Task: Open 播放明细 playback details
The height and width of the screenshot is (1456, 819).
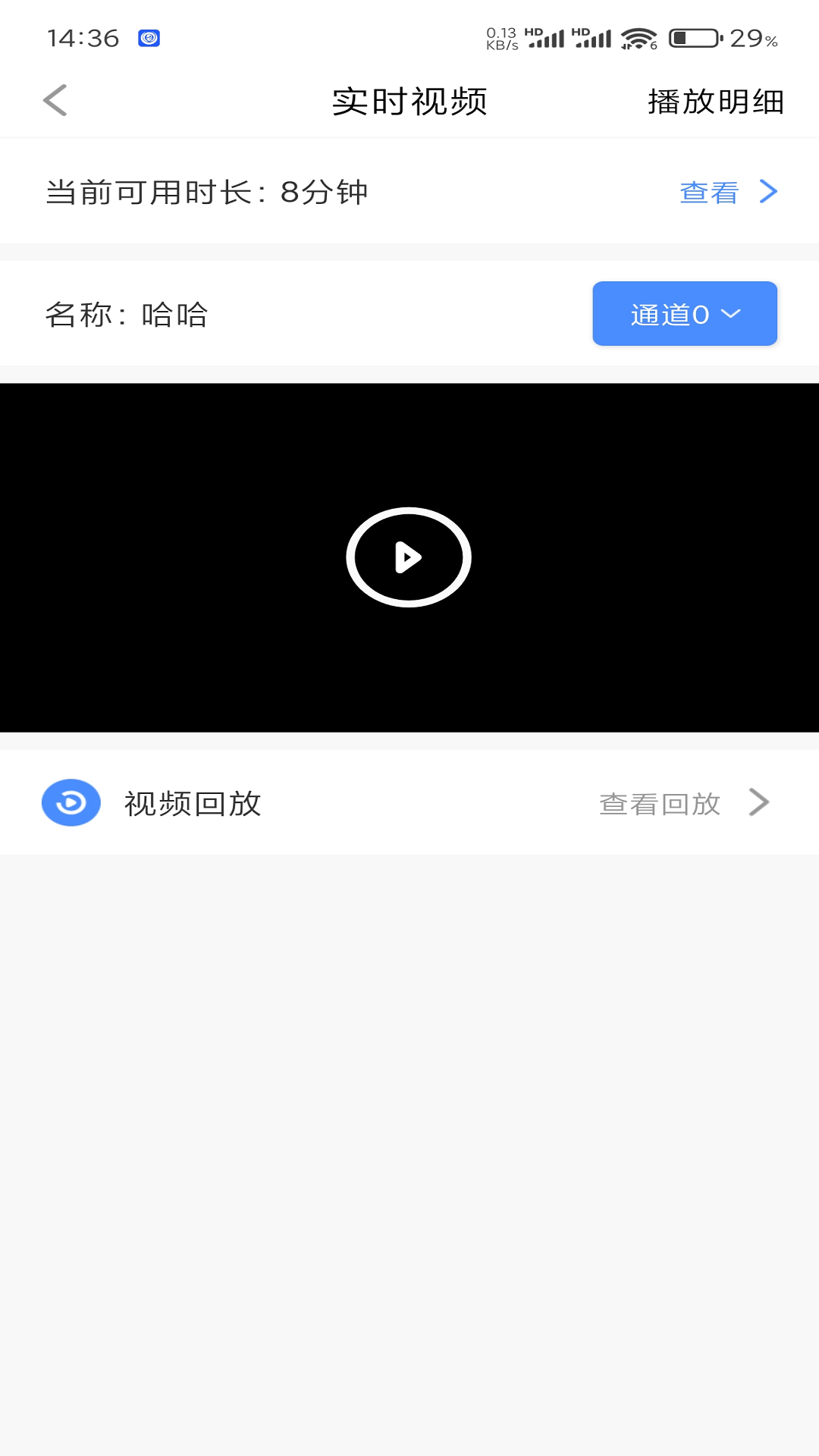Action: coord(716,102)
